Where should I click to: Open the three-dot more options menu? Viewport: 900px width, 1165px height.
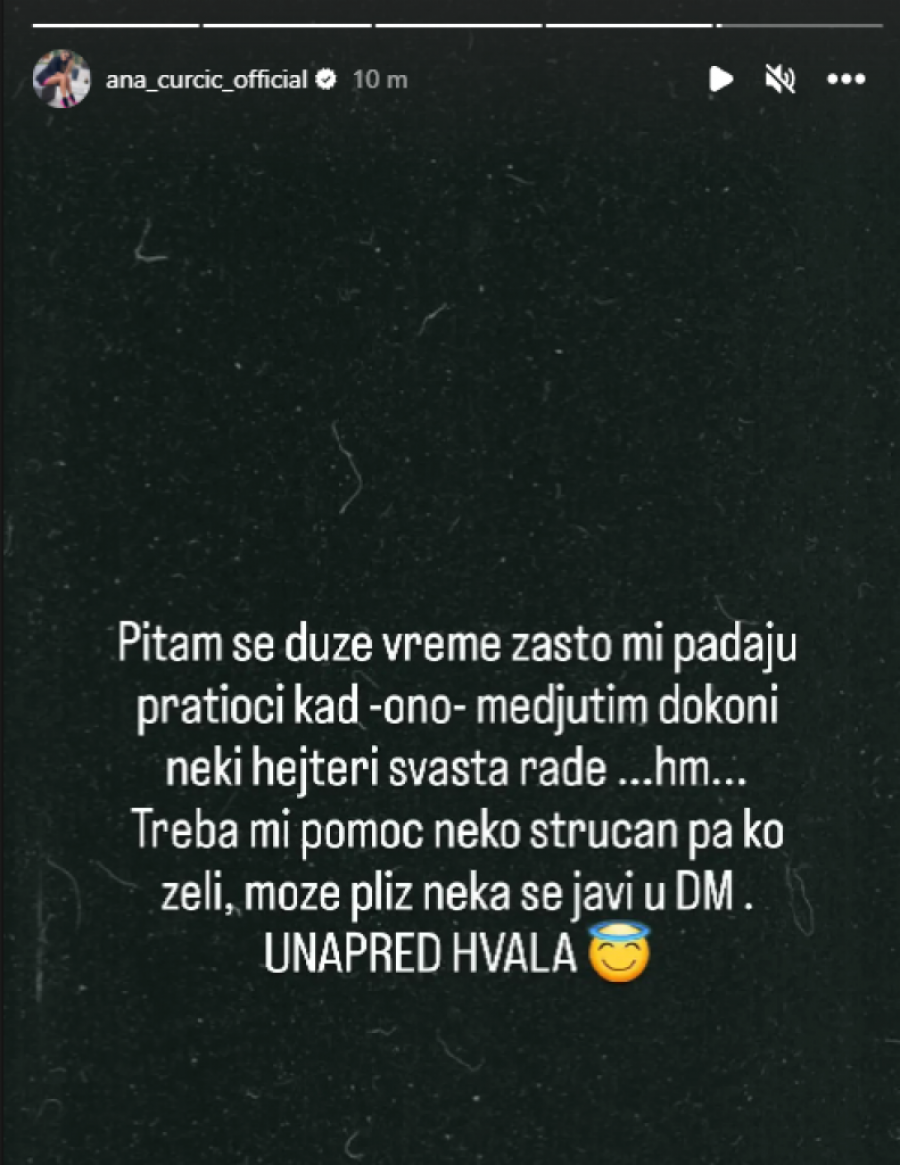[x=846, y=80]
